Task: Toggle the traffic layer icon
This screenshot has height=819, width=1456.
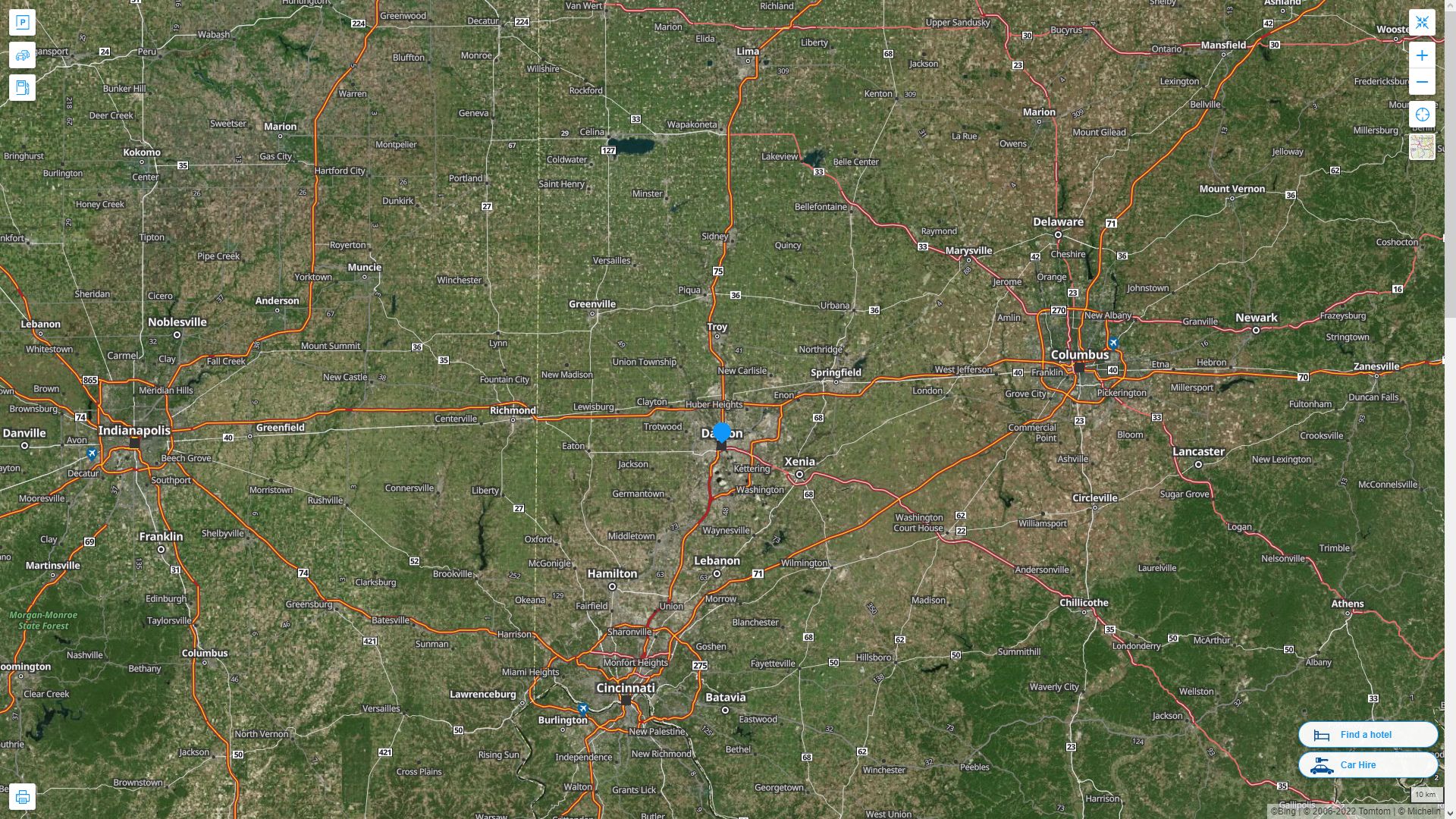Action: tap(22, 55)
